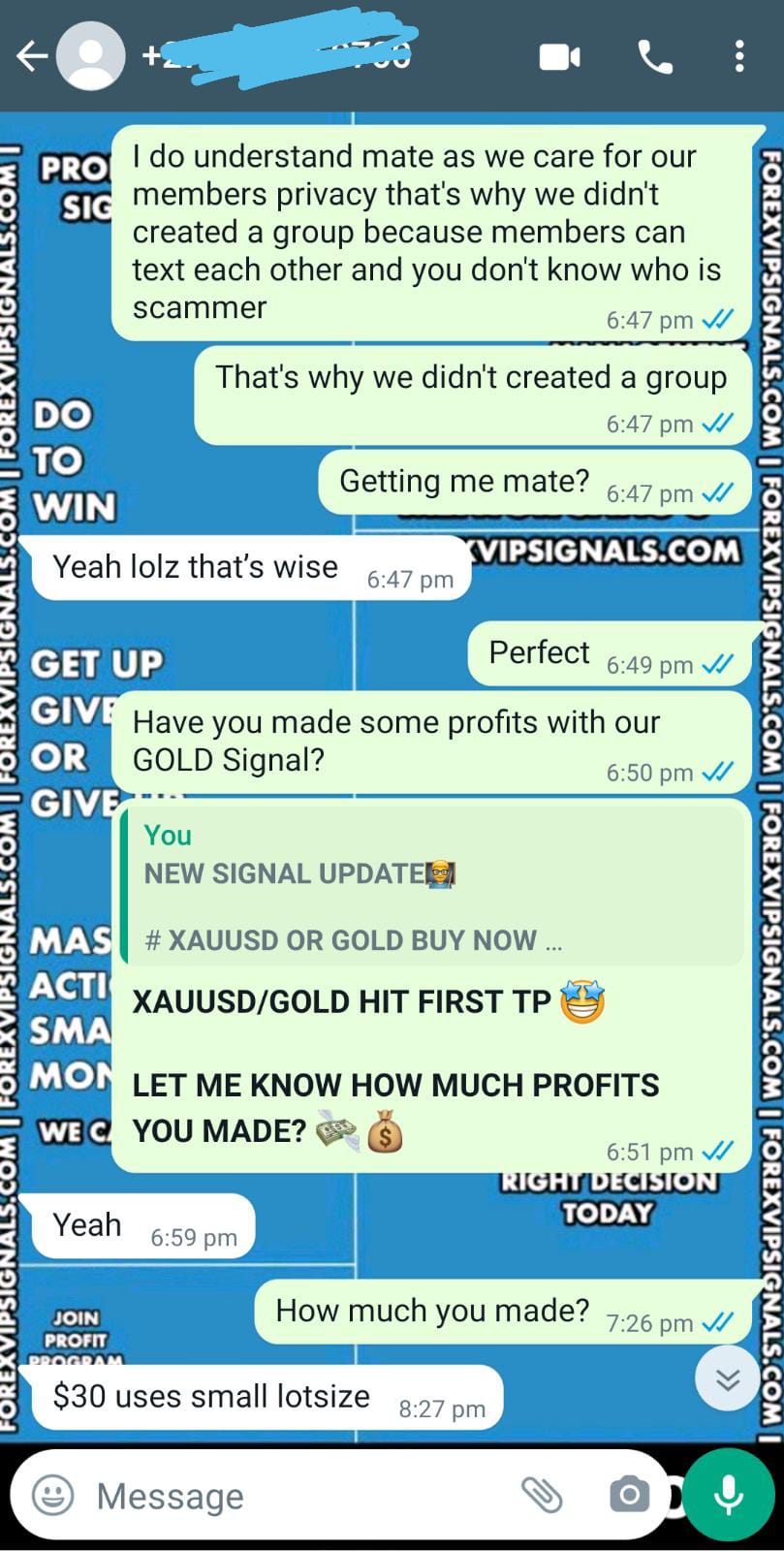
Task: Start a voice call
Action: (x=655, y=58)
